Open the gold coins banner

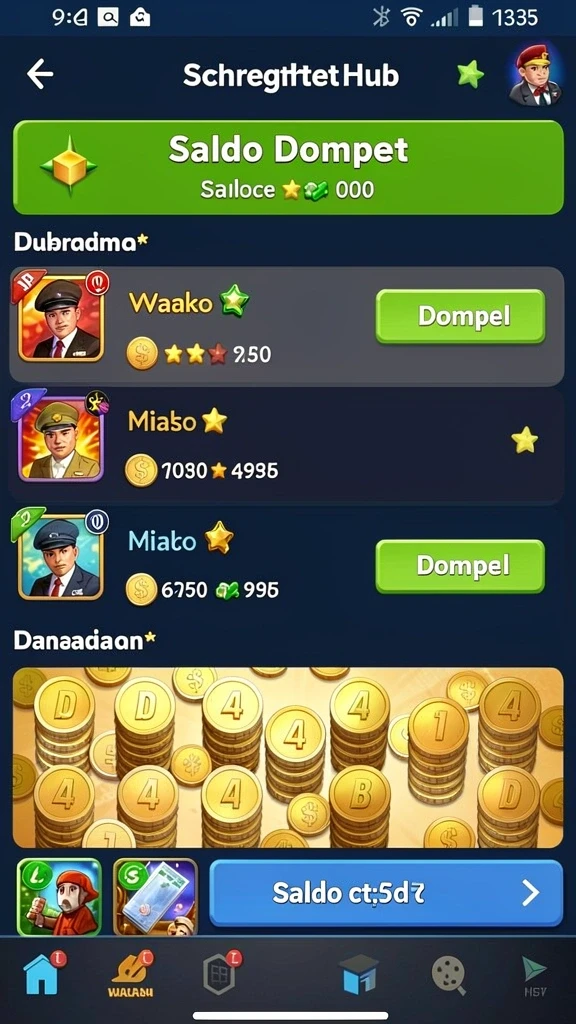pos(288,758)
